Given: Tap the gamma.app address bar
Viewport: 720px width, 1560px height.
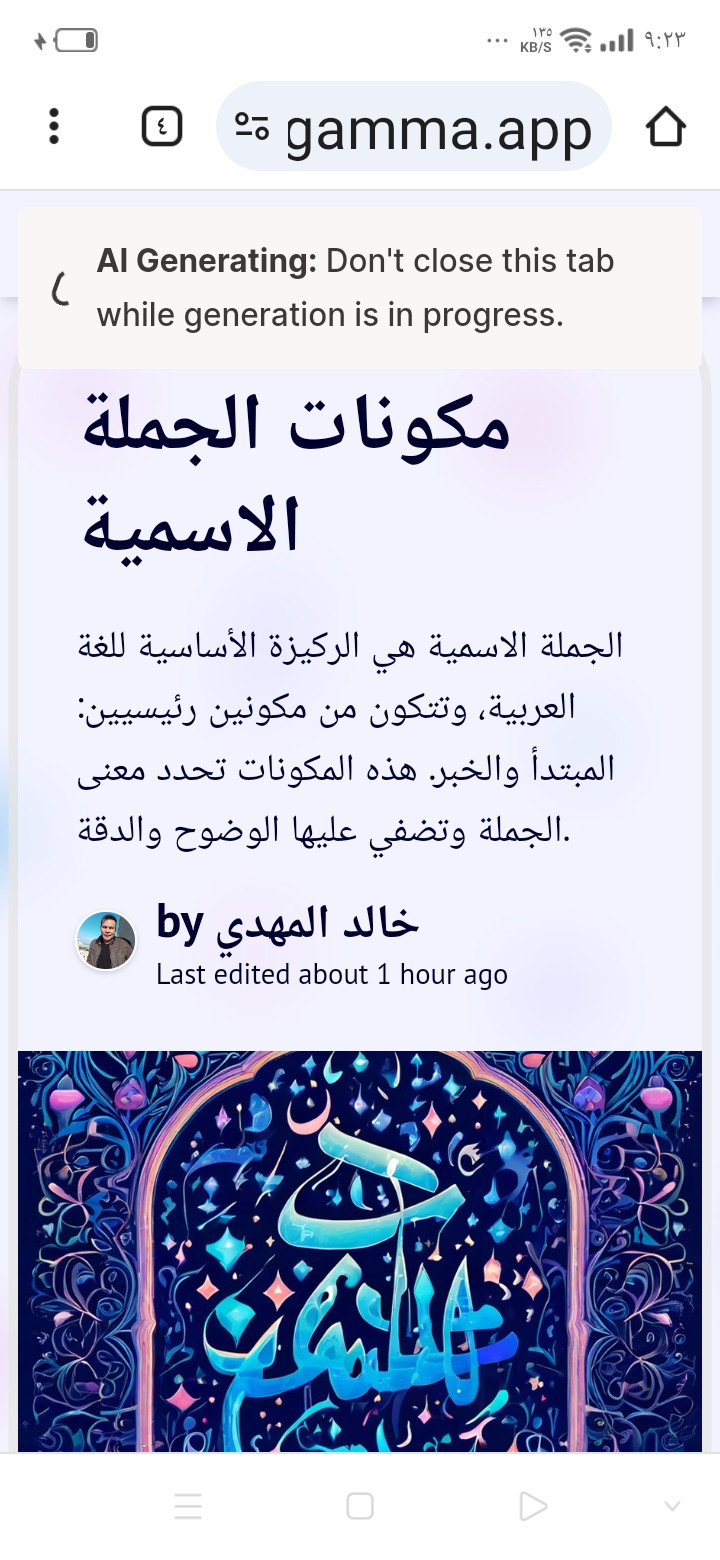Looking at the screenshot, I should 438,129.
